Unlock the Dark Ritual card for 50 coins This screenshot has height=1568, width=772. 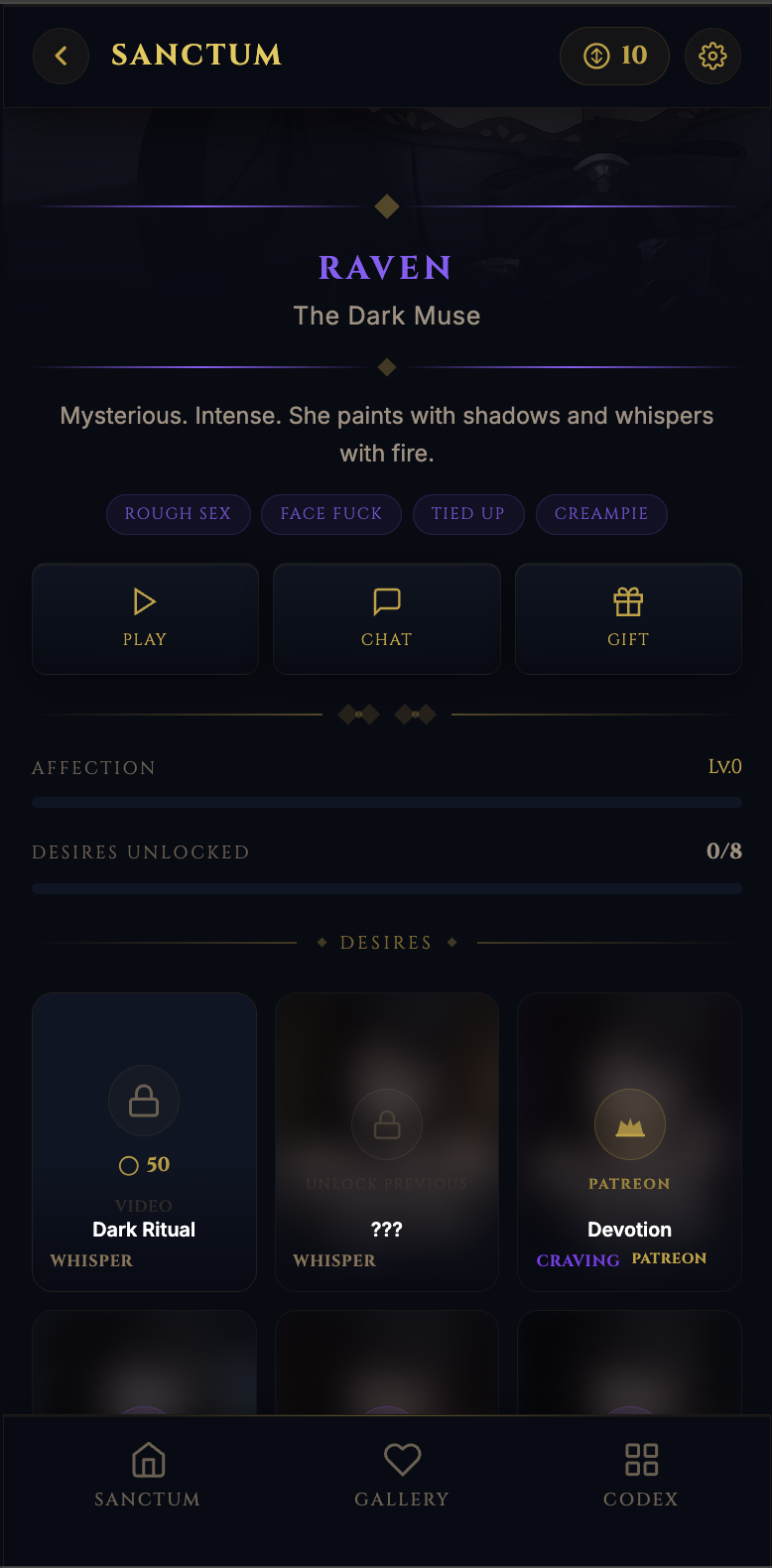pyautogui.click(x=144, y=1141)
